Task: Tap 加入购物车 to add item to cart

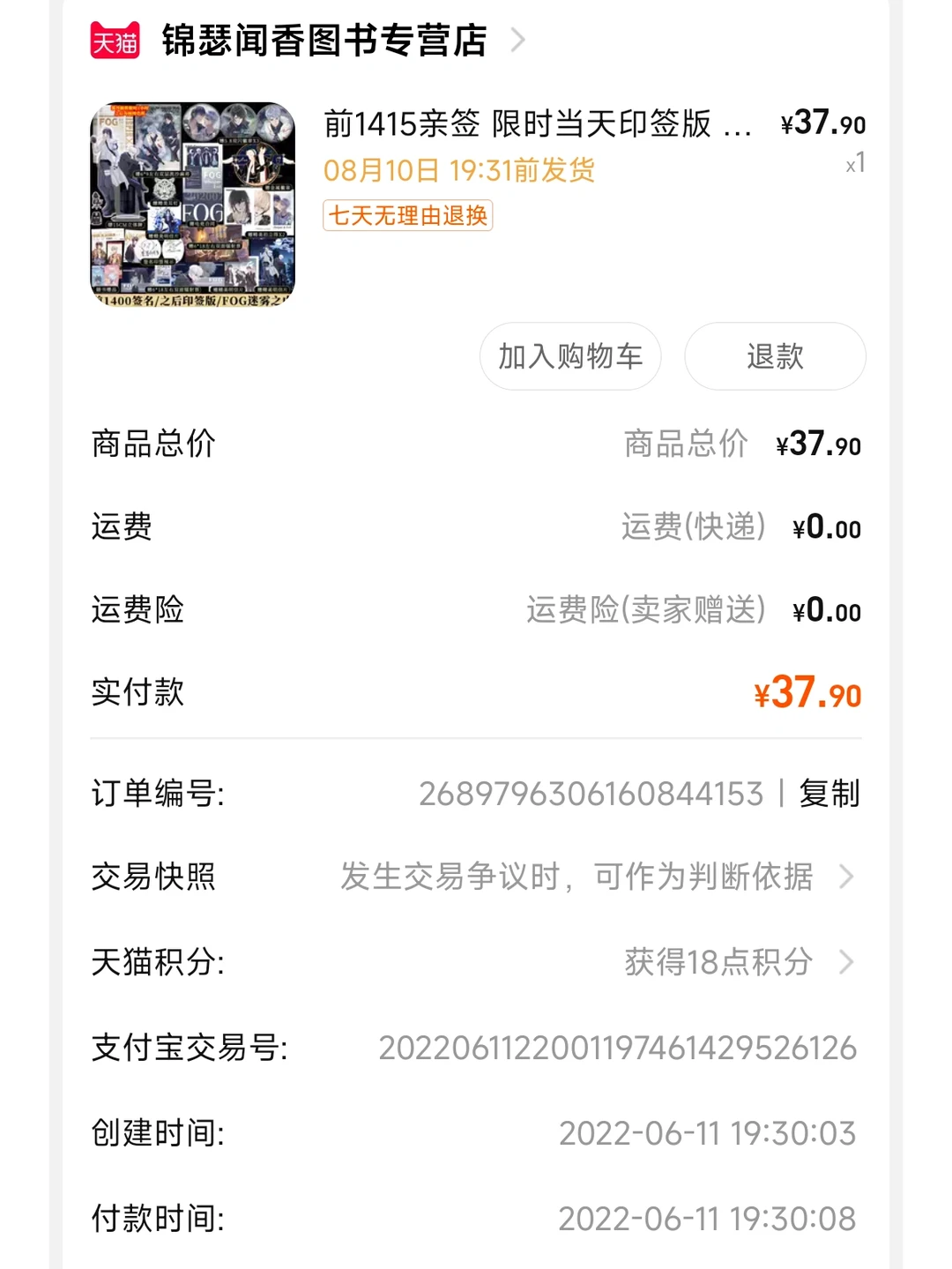Action: pyautogui.click(x=569, y=356)
